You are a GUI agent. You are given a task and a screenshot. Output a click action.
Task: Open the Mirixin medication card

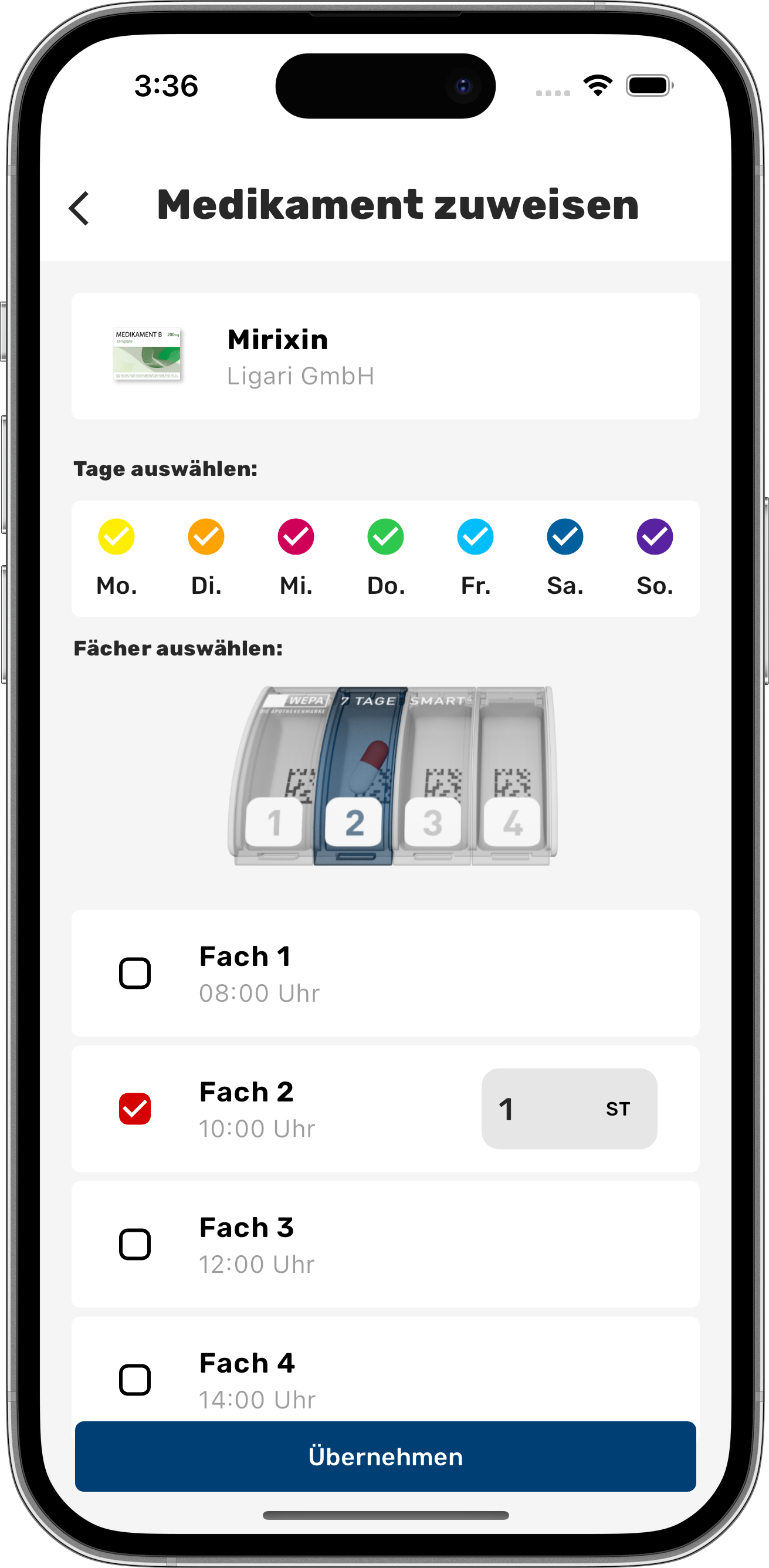pos(385,356)
